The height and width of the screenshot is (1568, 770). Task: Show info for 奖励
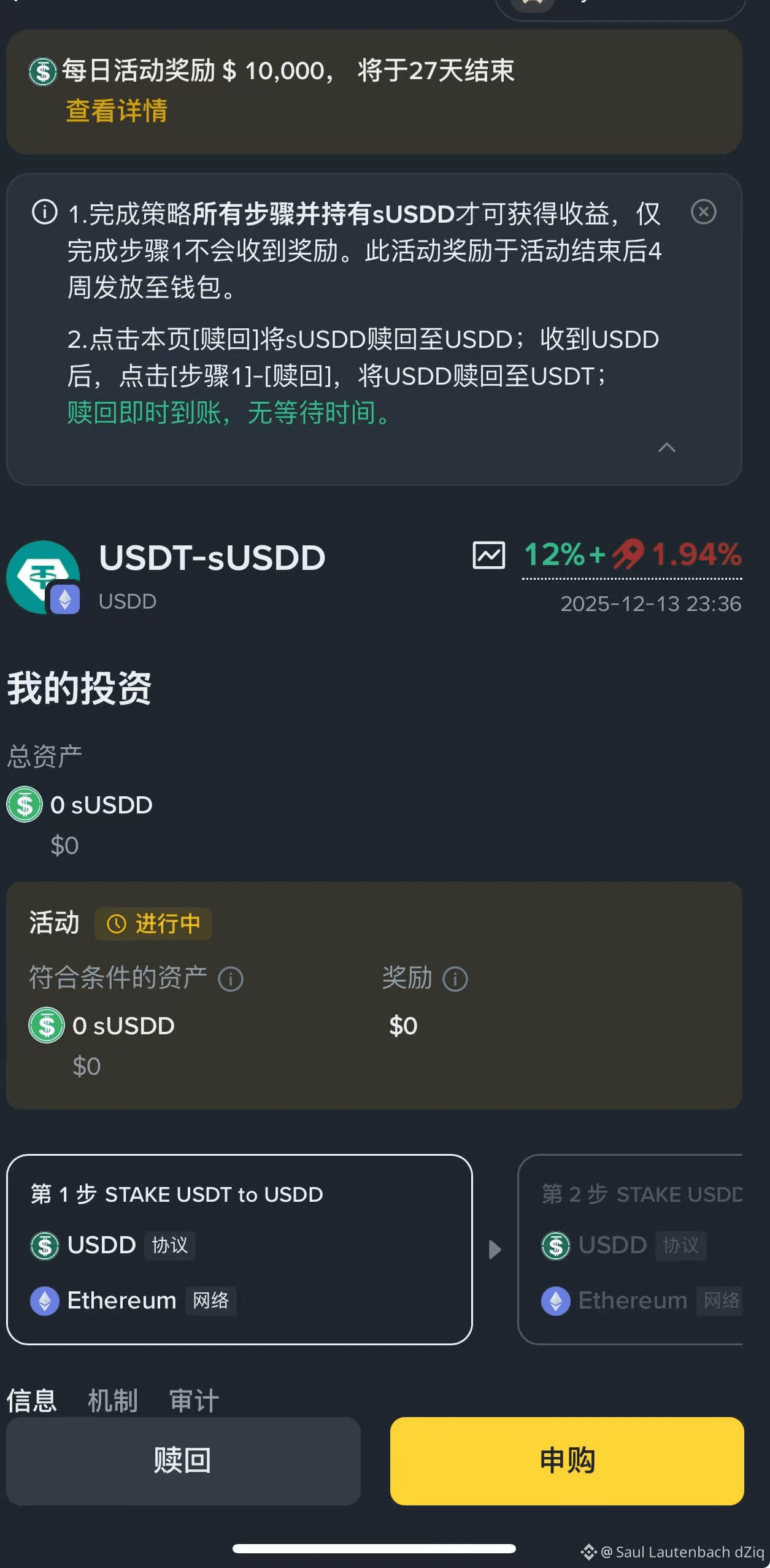click(455, 979)
